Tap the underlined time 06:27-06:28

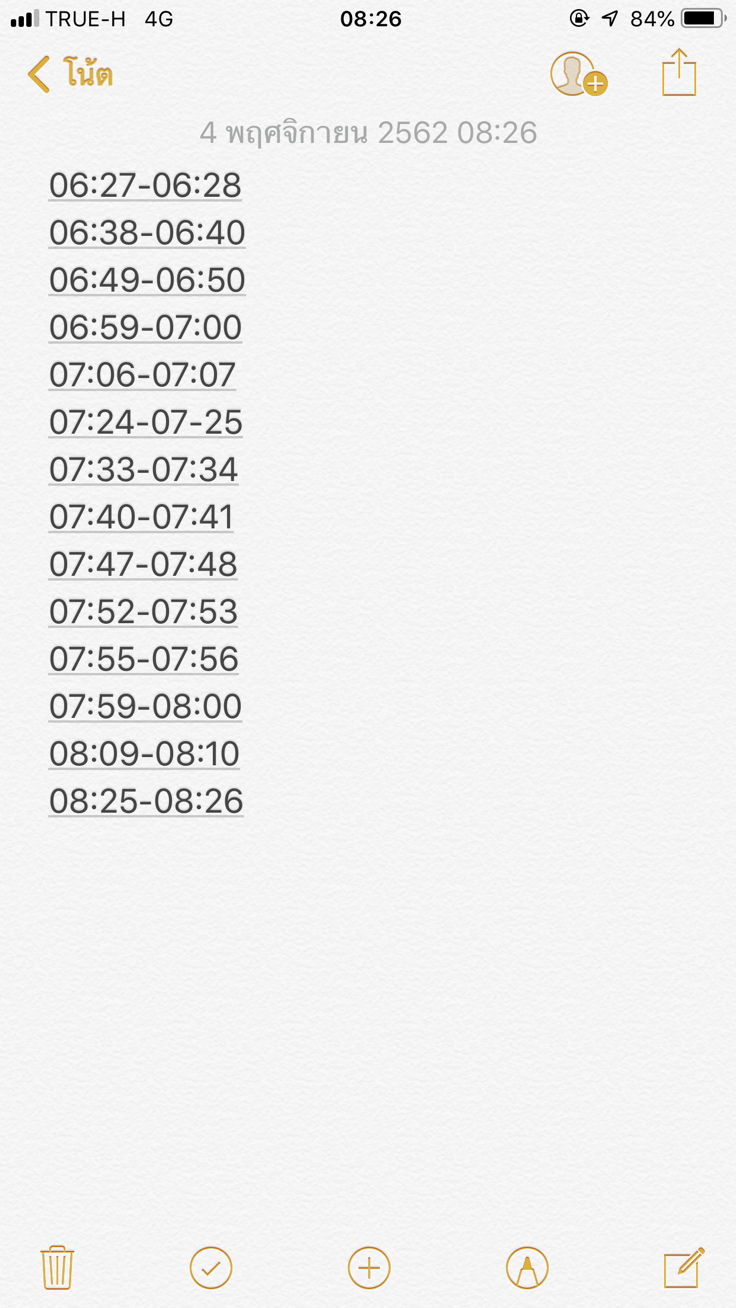tap(145, 185)
